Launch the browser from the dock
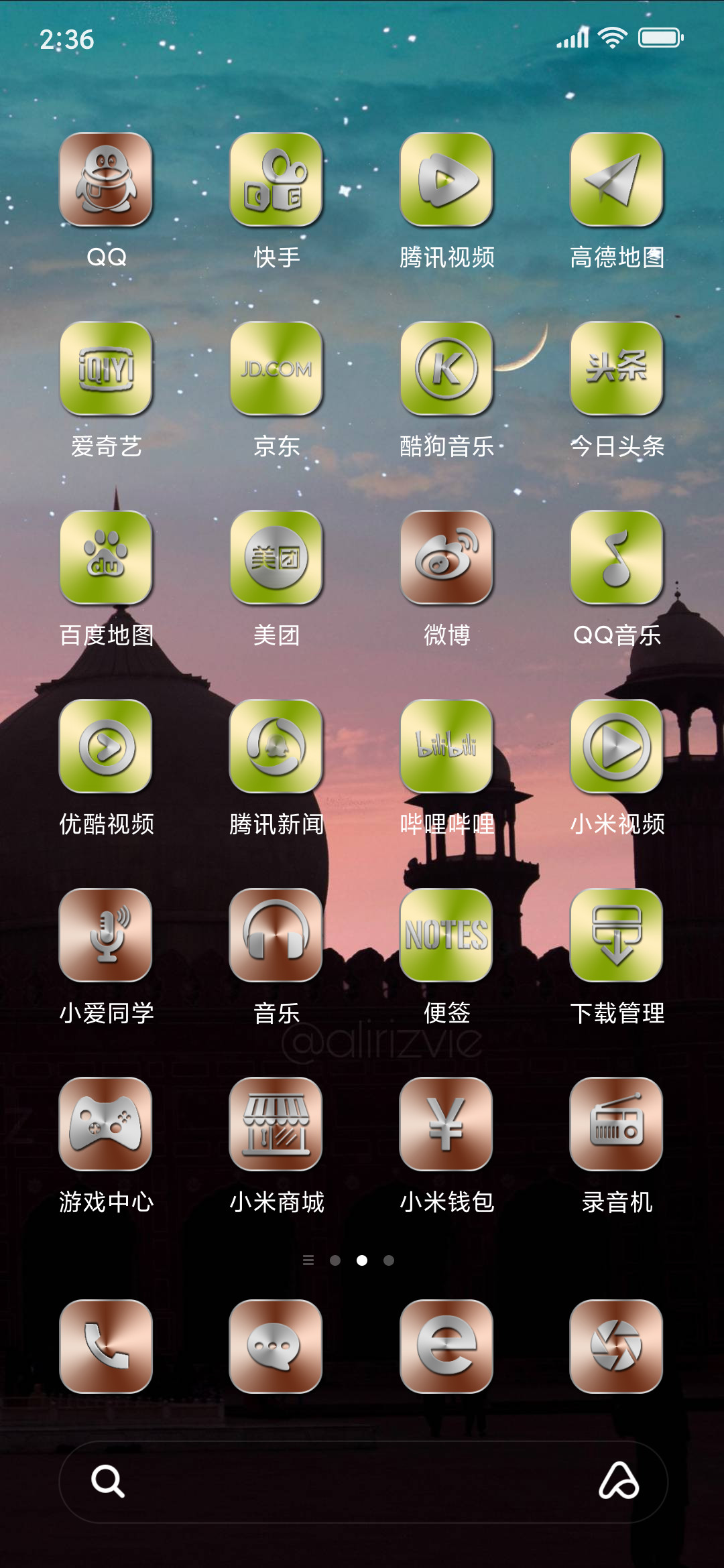This screenshot has height=1568, width=724. pyautogui.click(x=446, y=1347)
